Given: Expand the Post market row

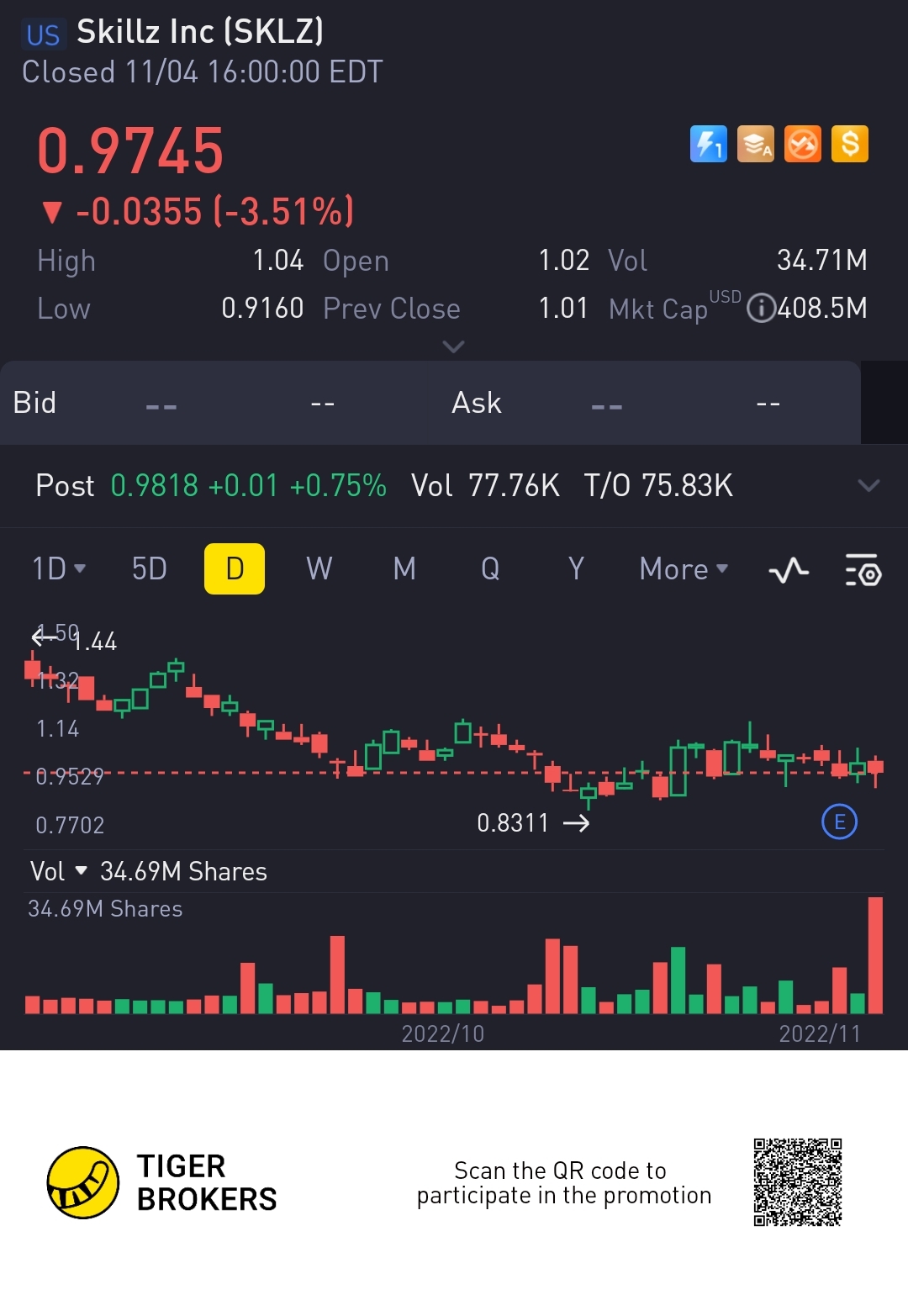Looking at the screenshot, I should click(868, 485).
